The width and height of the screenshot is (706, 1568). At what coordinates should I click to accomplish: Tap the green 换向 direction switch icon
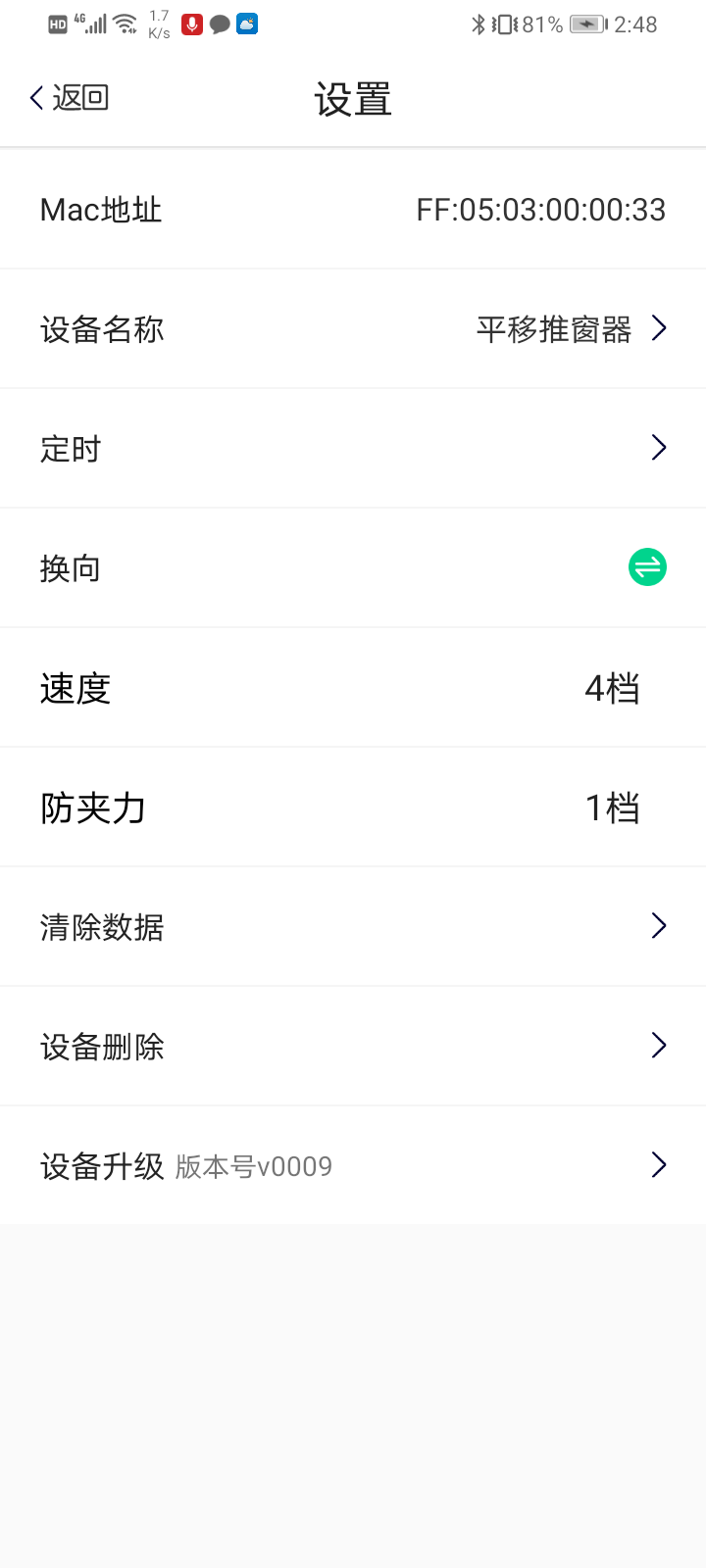click(647, 567)
